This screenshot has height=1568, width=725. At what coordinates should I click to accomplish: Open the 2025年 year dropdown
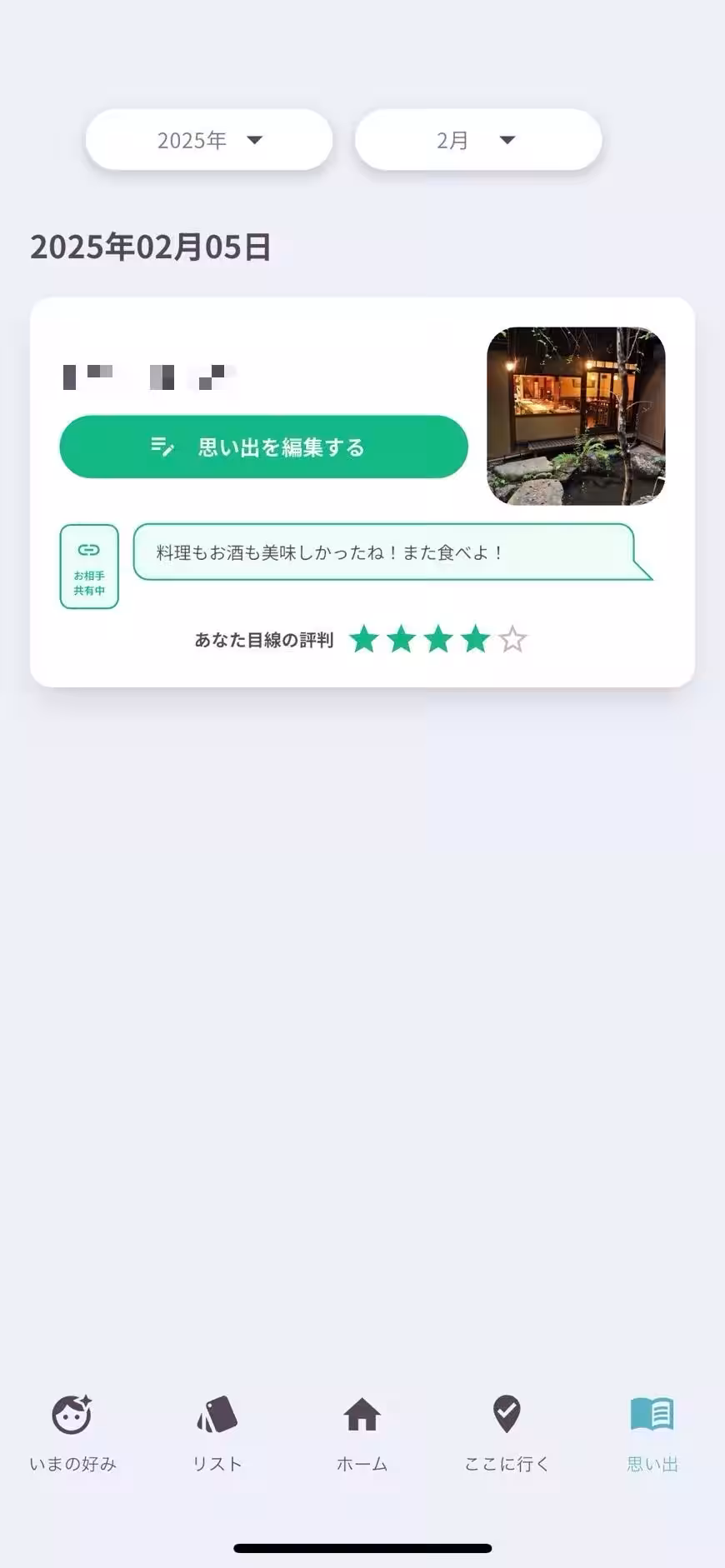(x=209, y=139)
